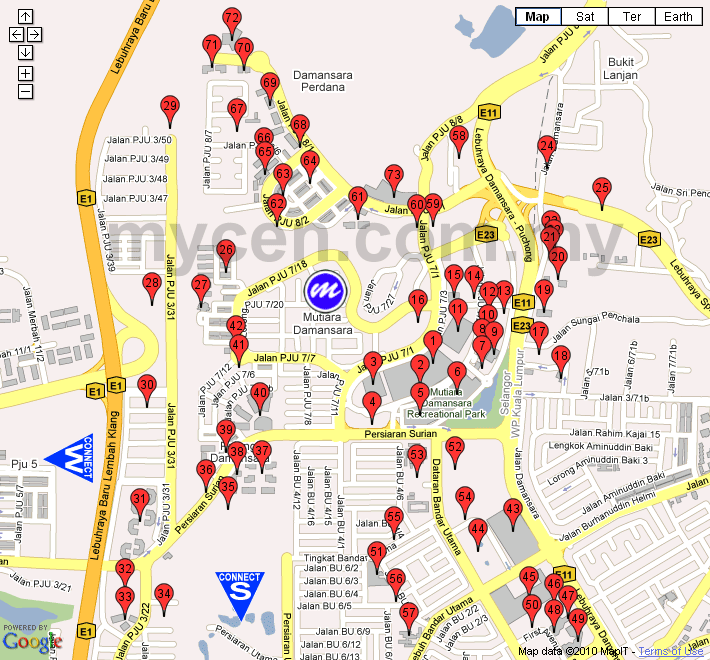Select marker 30 beside Jalan PJU 3/31
710x660 pixels.
[x=147, y=388]
